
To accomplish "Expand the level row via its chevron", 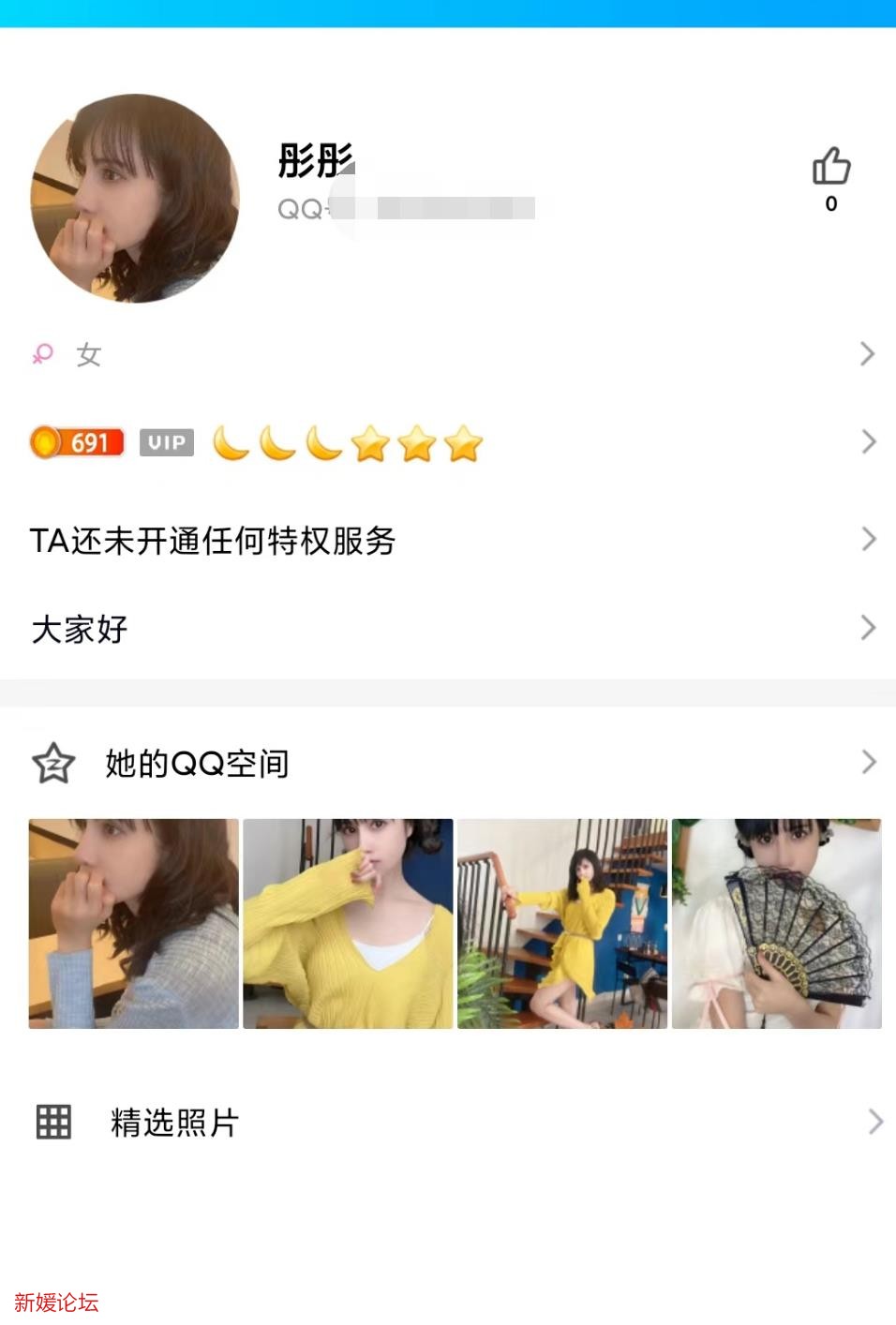I will 867,442.
